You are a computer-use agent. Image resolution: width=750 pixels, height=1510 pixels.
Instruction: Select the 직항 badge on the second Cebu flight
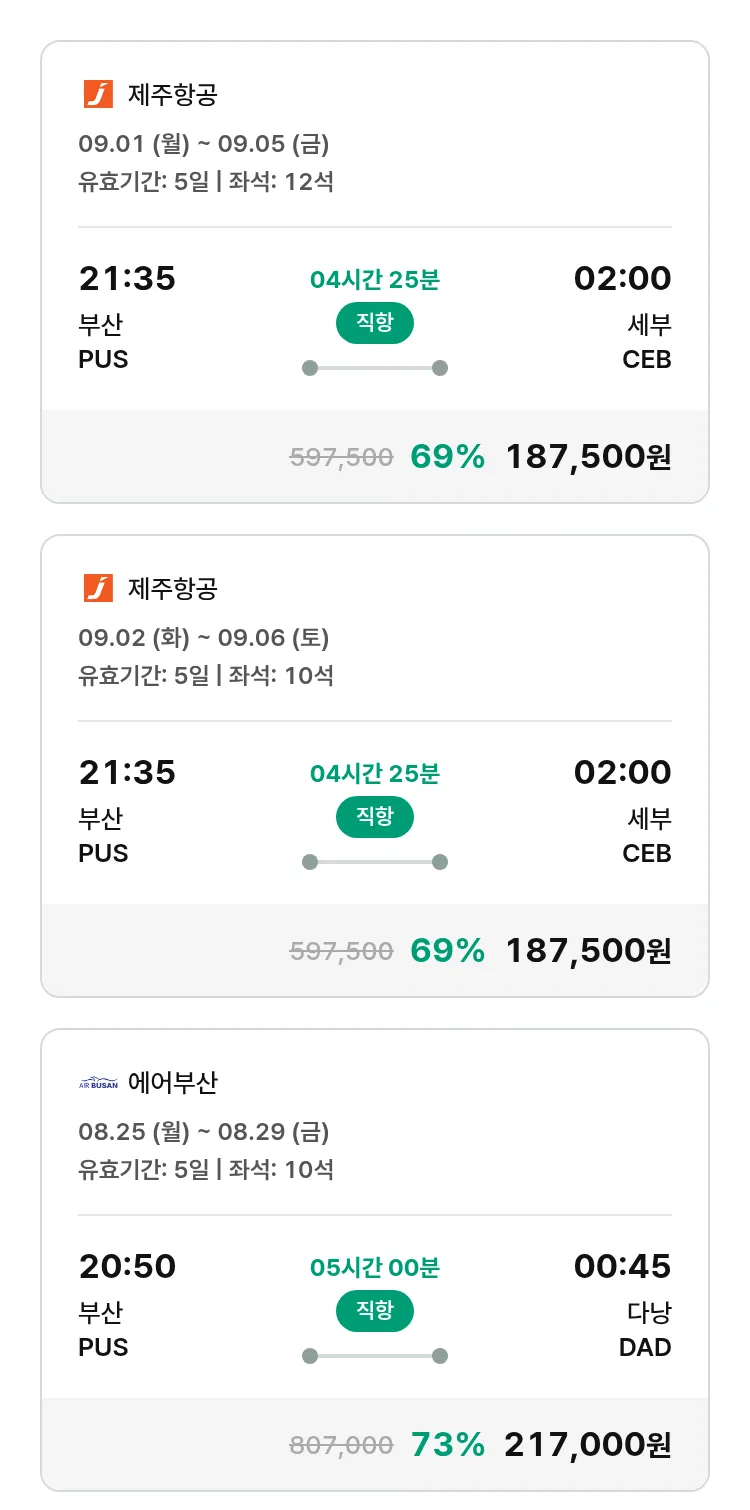tap(374, 817)
